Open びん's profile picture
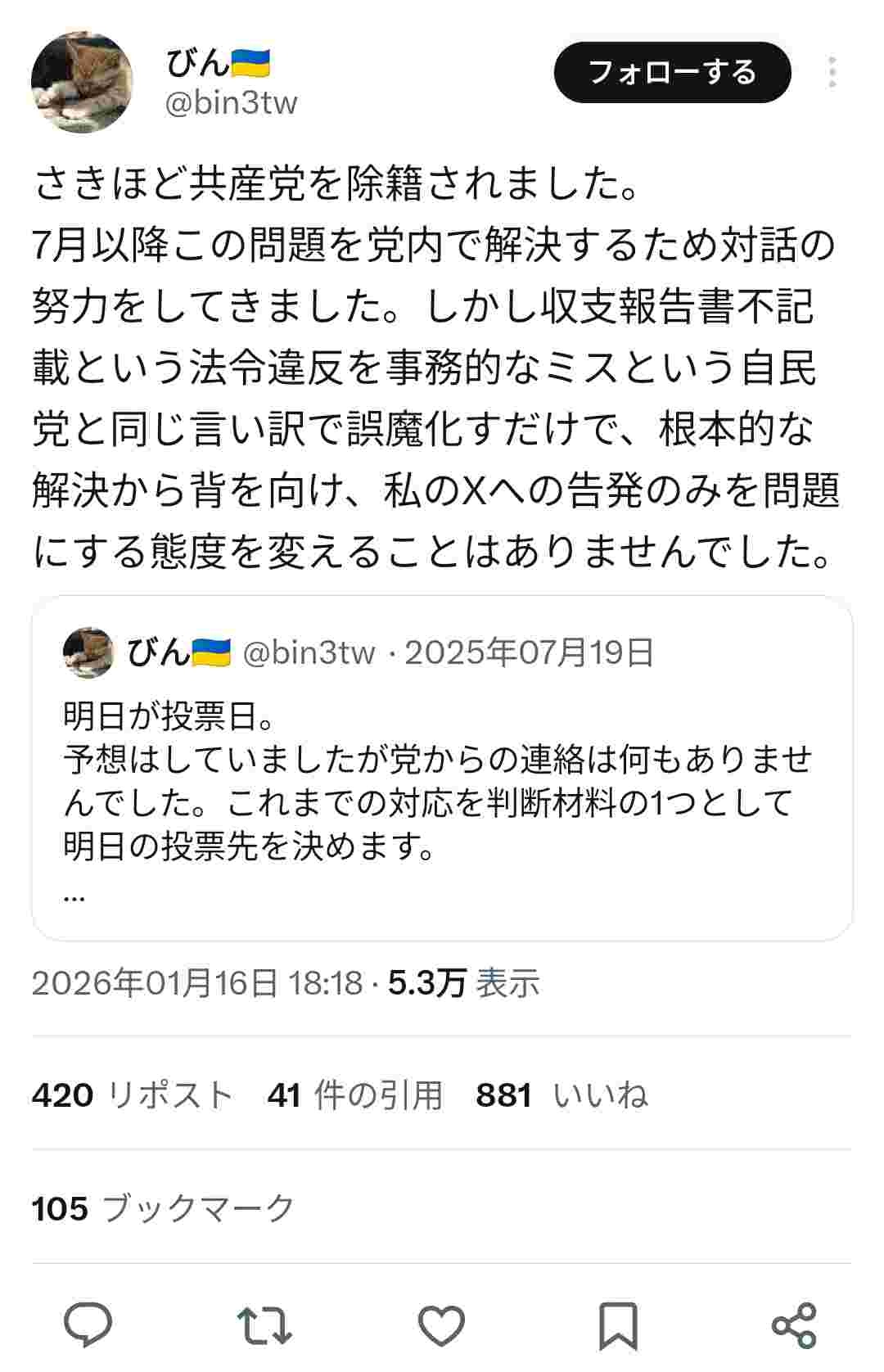The width and height of the screenshot is (884, 1372). [x=82, y=82]
